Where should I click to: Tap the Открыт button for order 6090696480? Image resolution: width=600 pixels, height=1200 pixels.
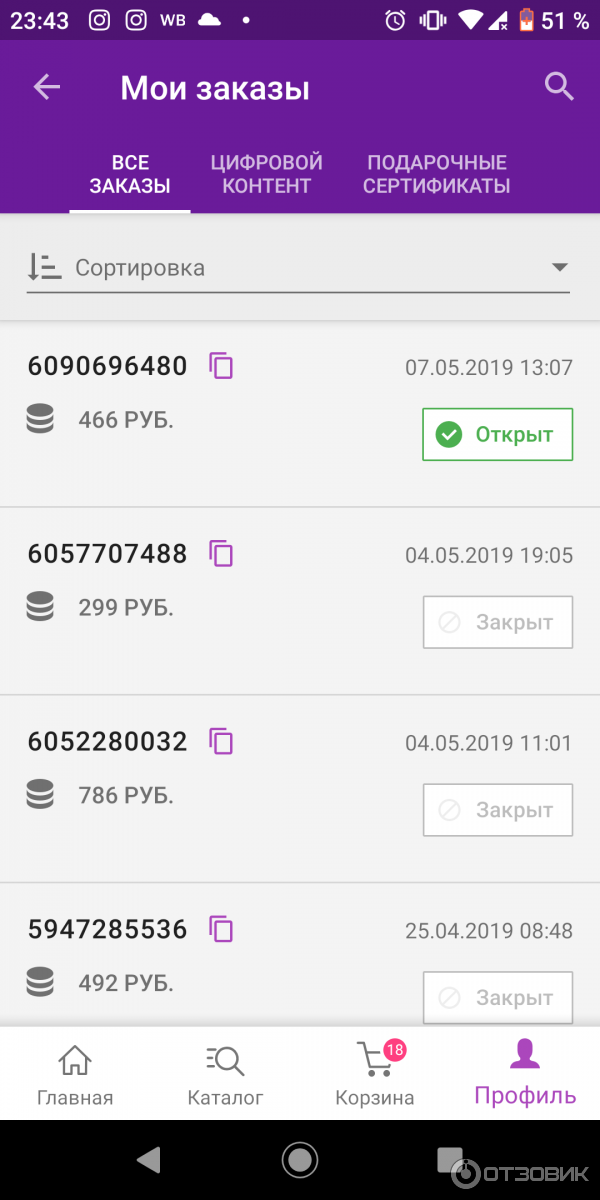pos(498,434)
